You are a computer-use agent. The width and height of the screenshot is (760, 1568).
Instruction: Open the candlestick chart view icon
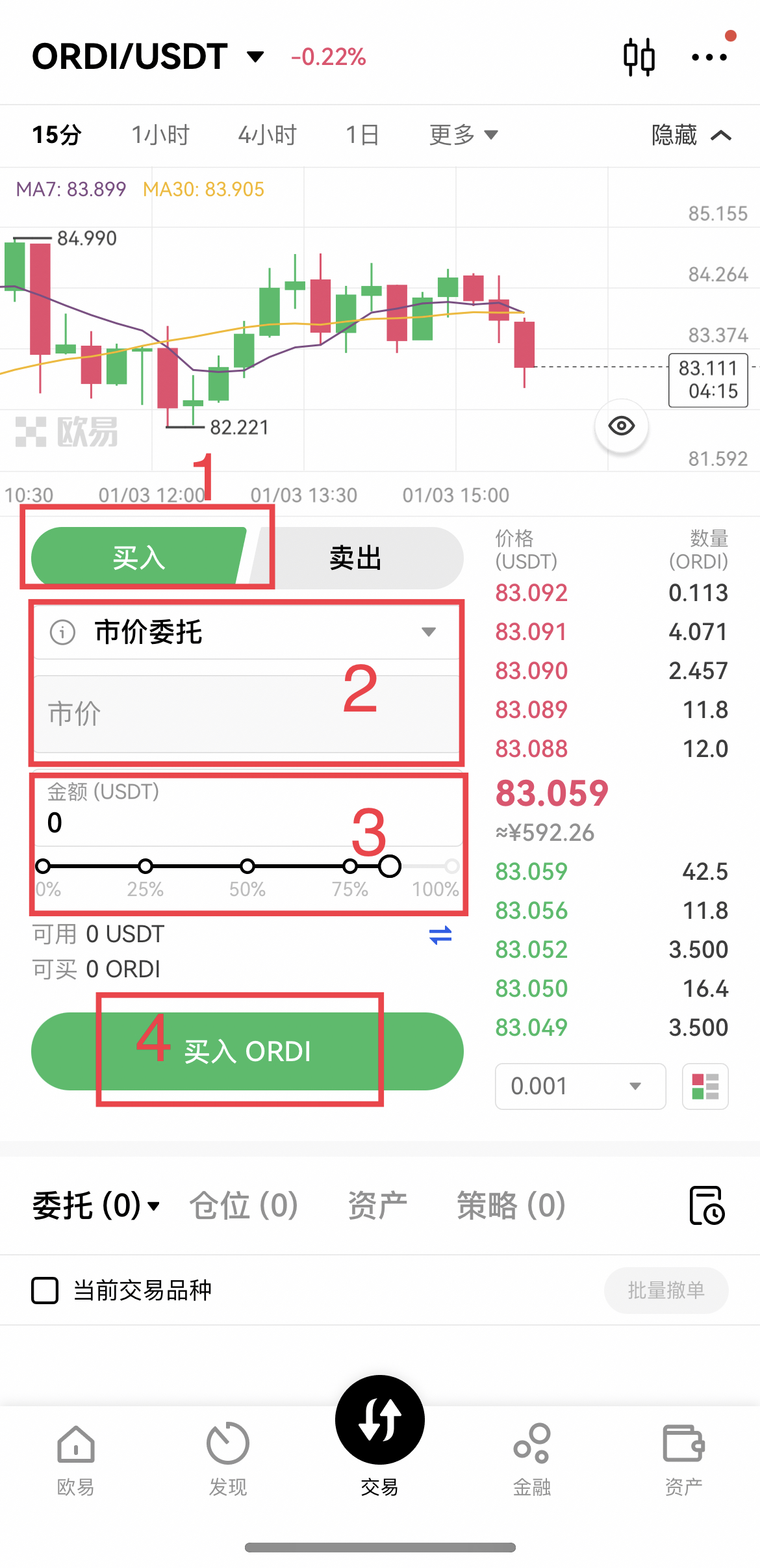(639, 57)
